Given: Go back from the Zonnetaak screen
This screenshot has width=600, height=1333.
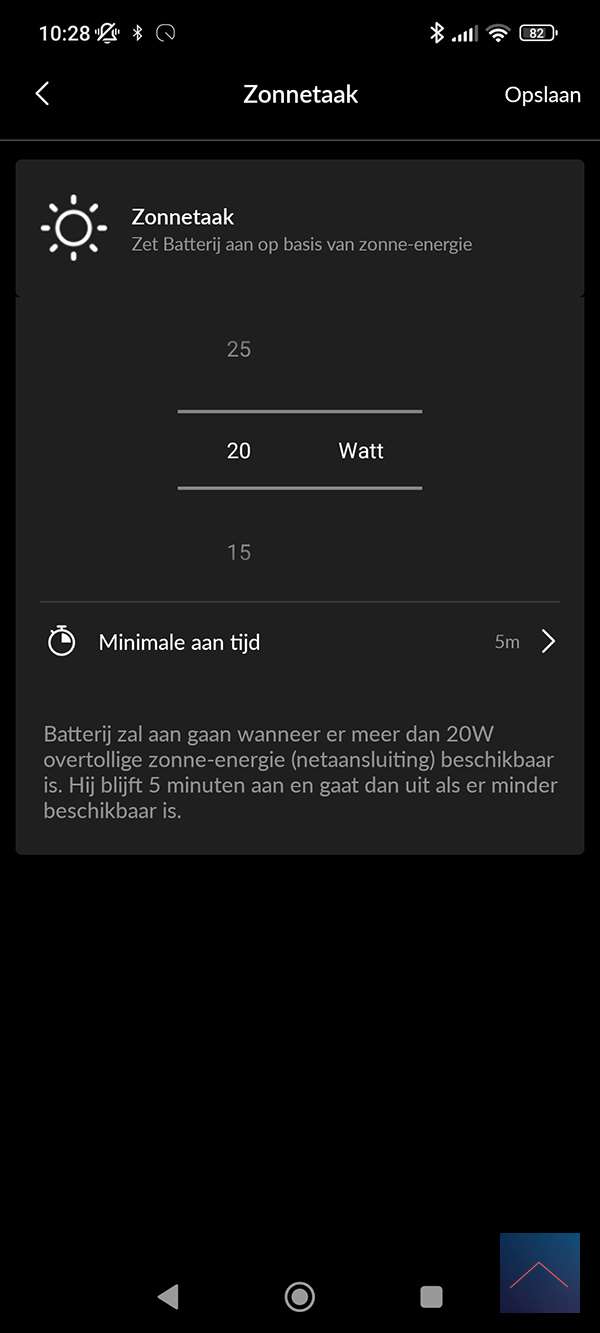Looking at the screenshot, I should pyautogui.click(x=42, y=94).
